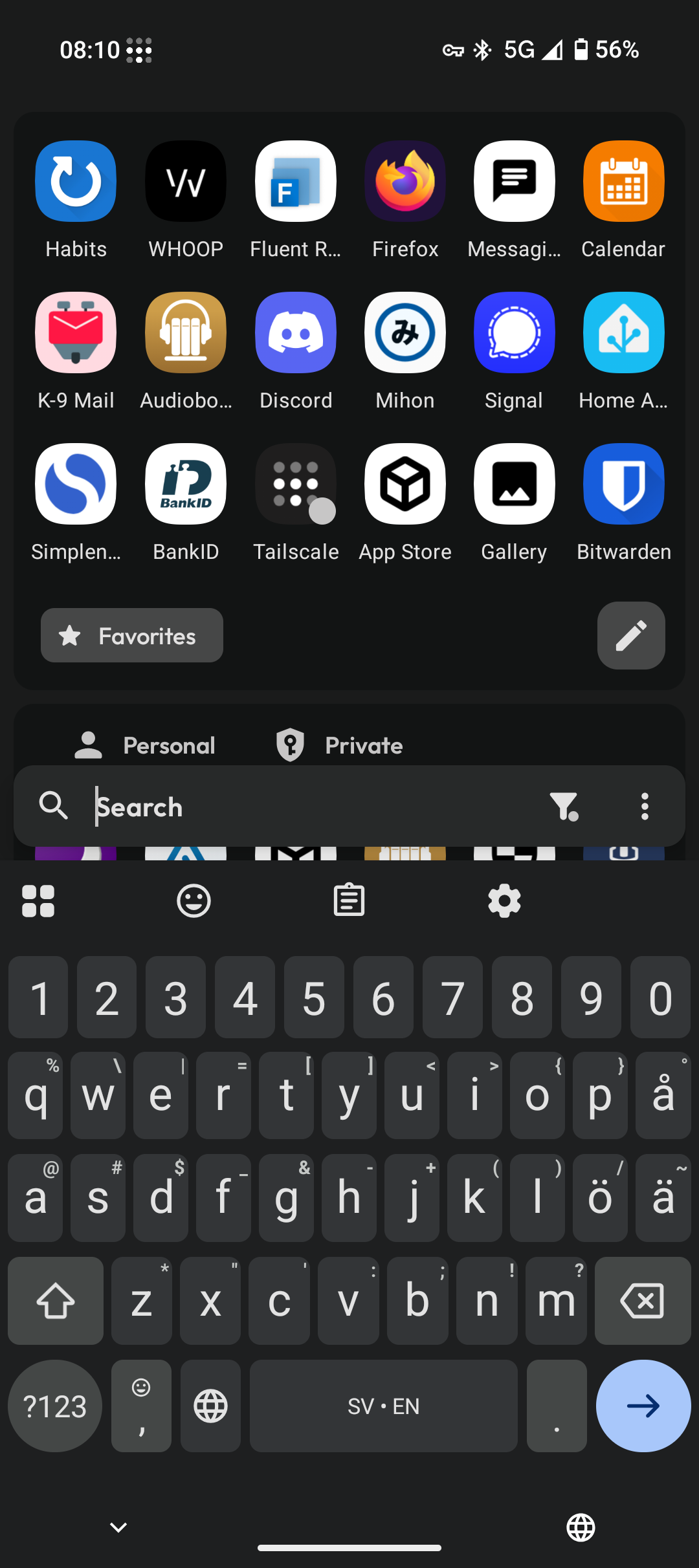Tap the backspace key on keyboard

click(x=643, y=1300)
